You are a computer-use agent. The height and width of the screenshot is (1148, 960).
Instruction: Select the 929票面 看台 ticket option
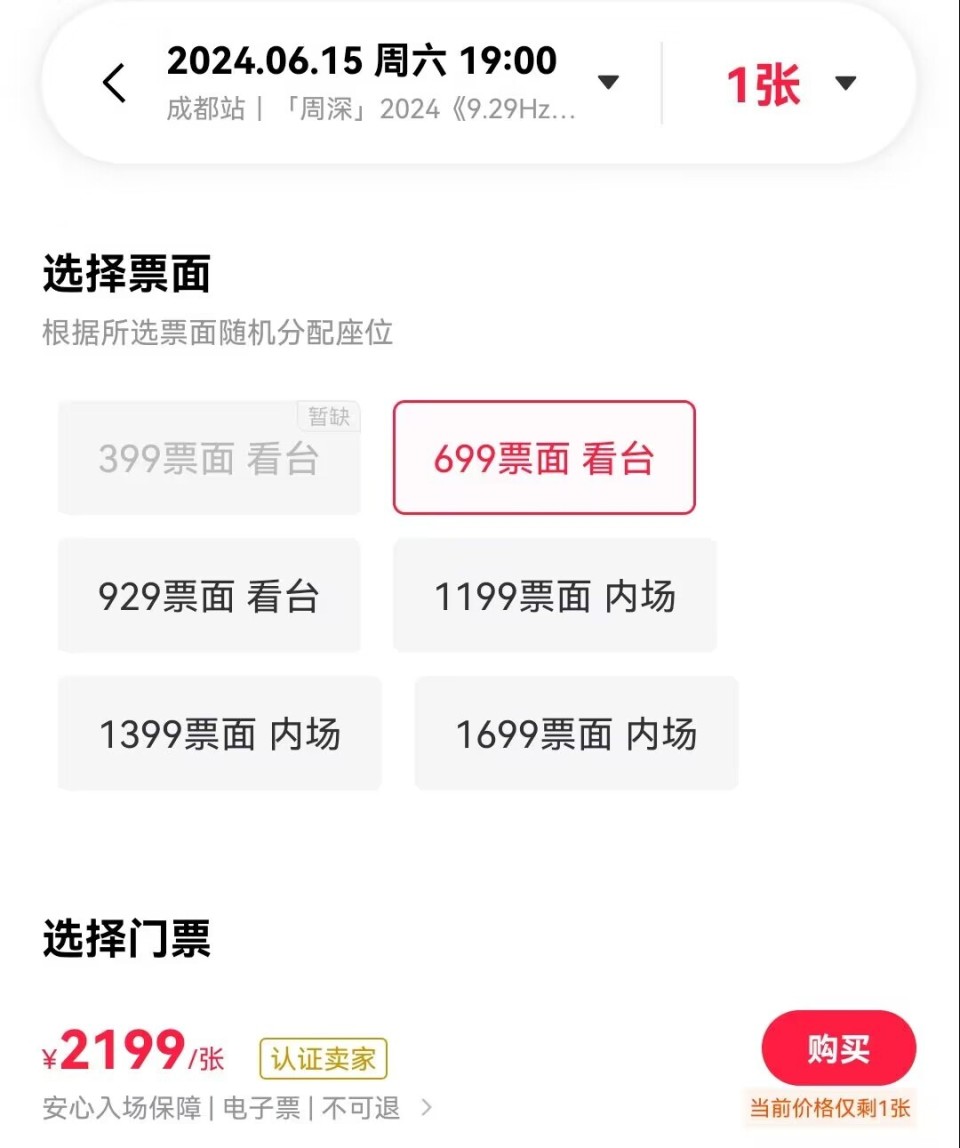(x=209, y=595)
